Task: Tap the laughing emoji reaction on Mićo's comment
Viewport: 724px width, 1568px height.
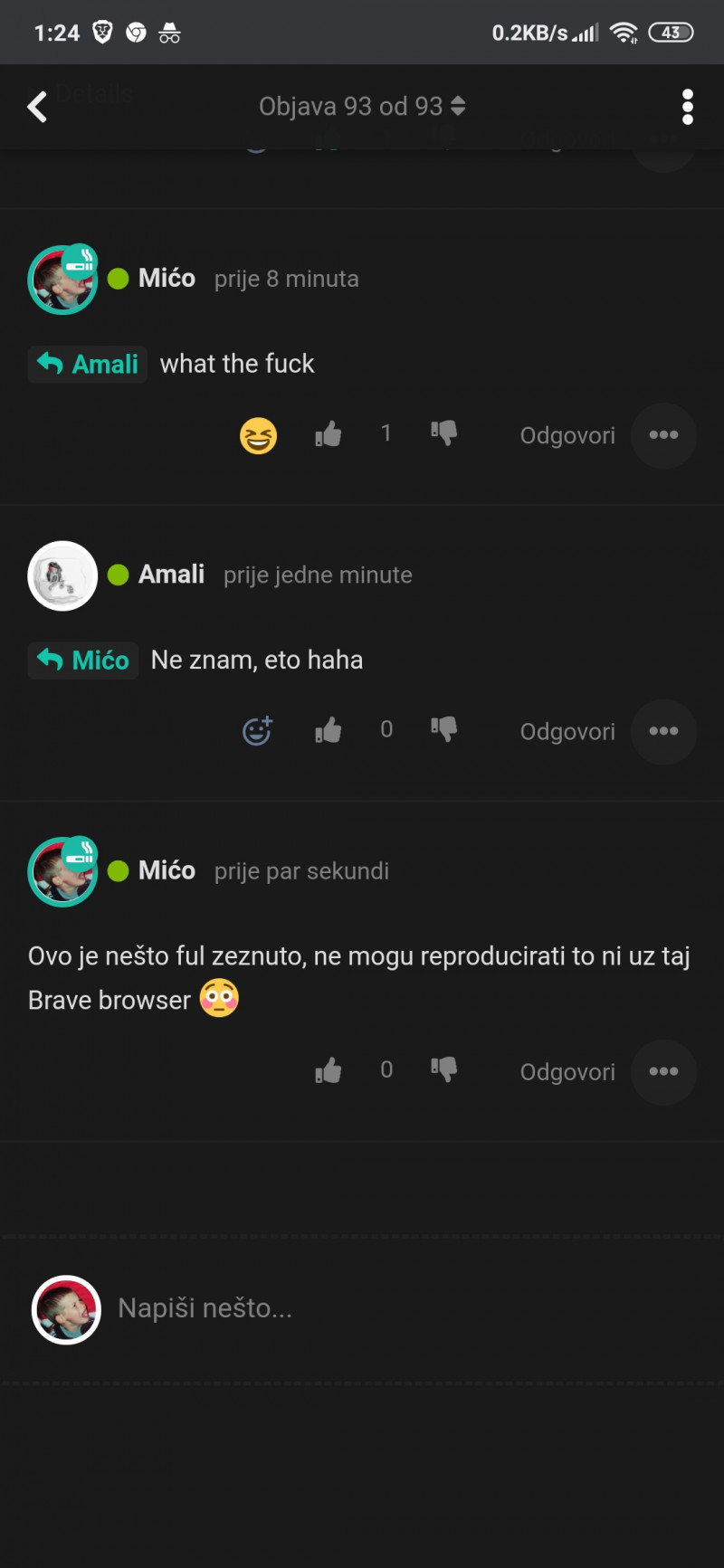Action: point(258,435)
